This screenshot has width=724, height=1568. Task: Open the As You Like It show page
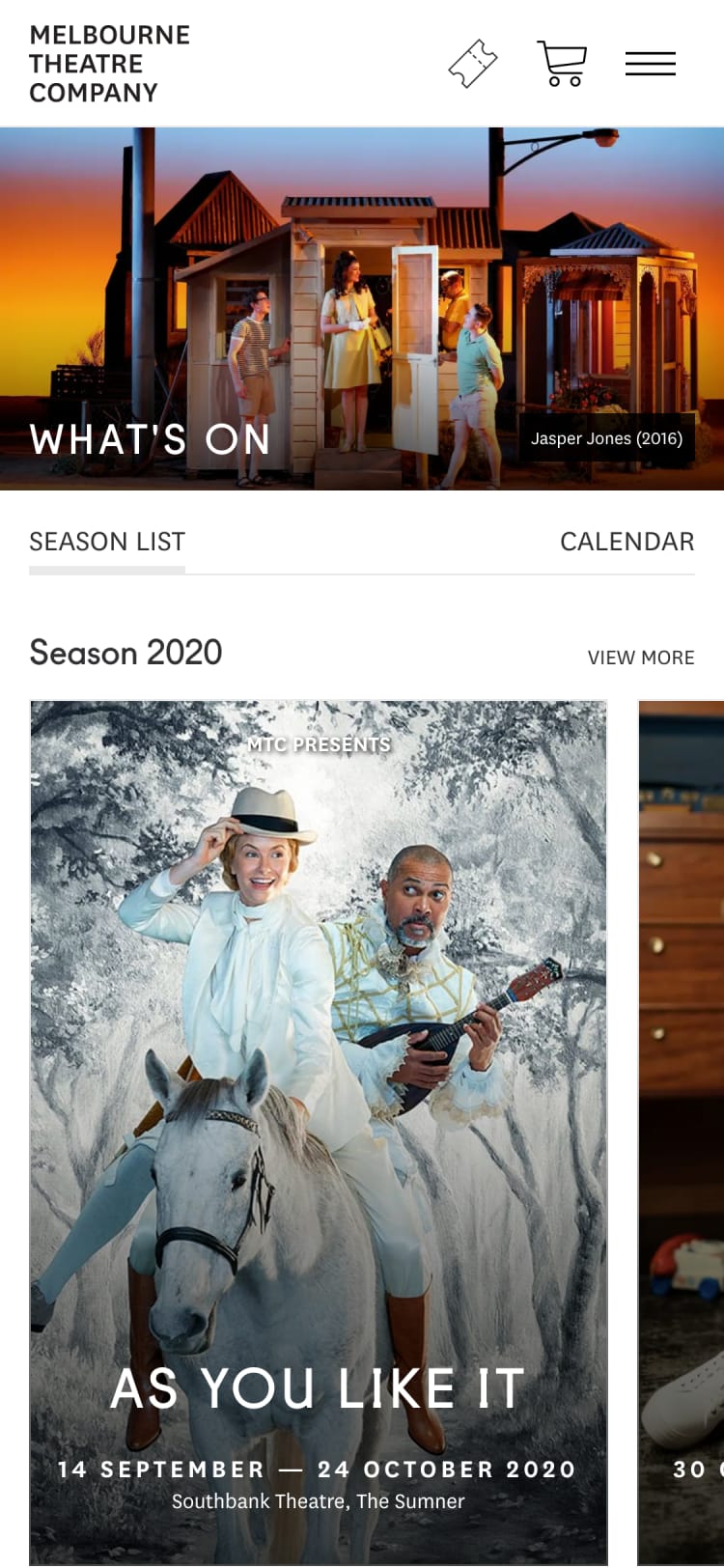(318, 1388)
